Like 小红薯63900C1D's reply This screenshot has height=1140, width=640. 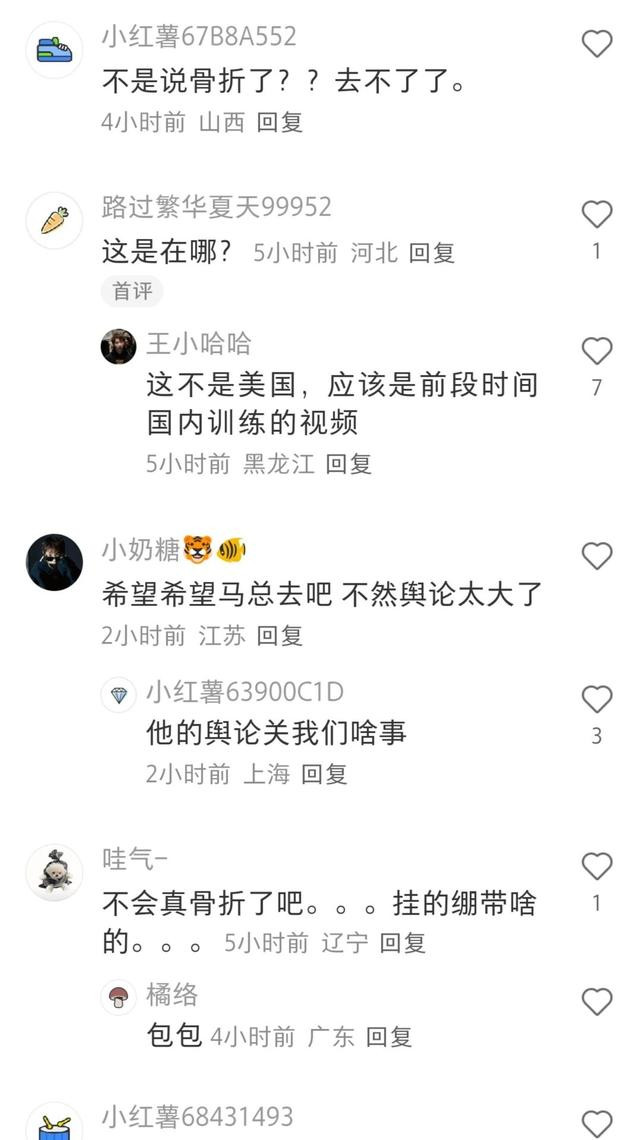597,699
